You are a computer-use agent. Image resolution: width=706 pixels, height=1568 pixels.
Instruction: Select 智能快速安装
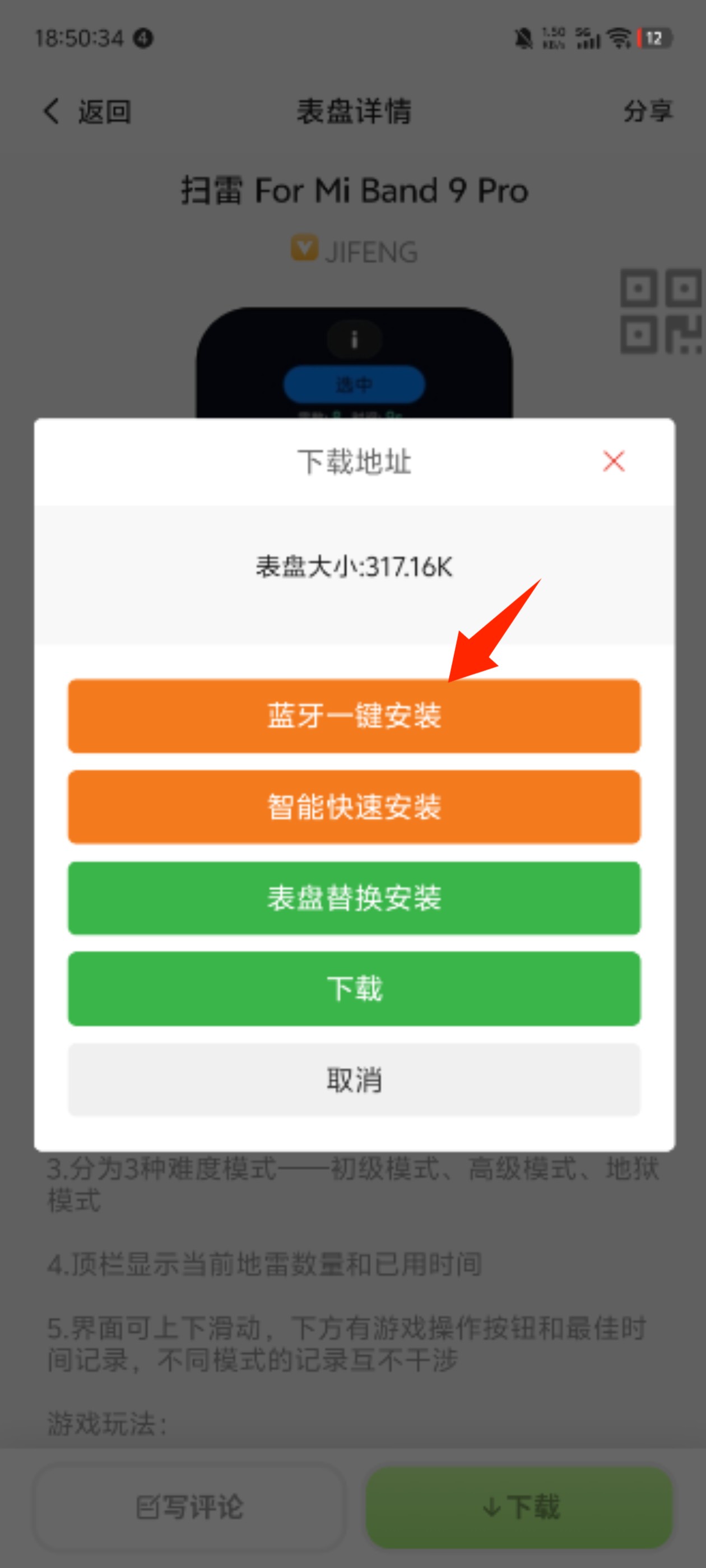[x=354, y=807]
